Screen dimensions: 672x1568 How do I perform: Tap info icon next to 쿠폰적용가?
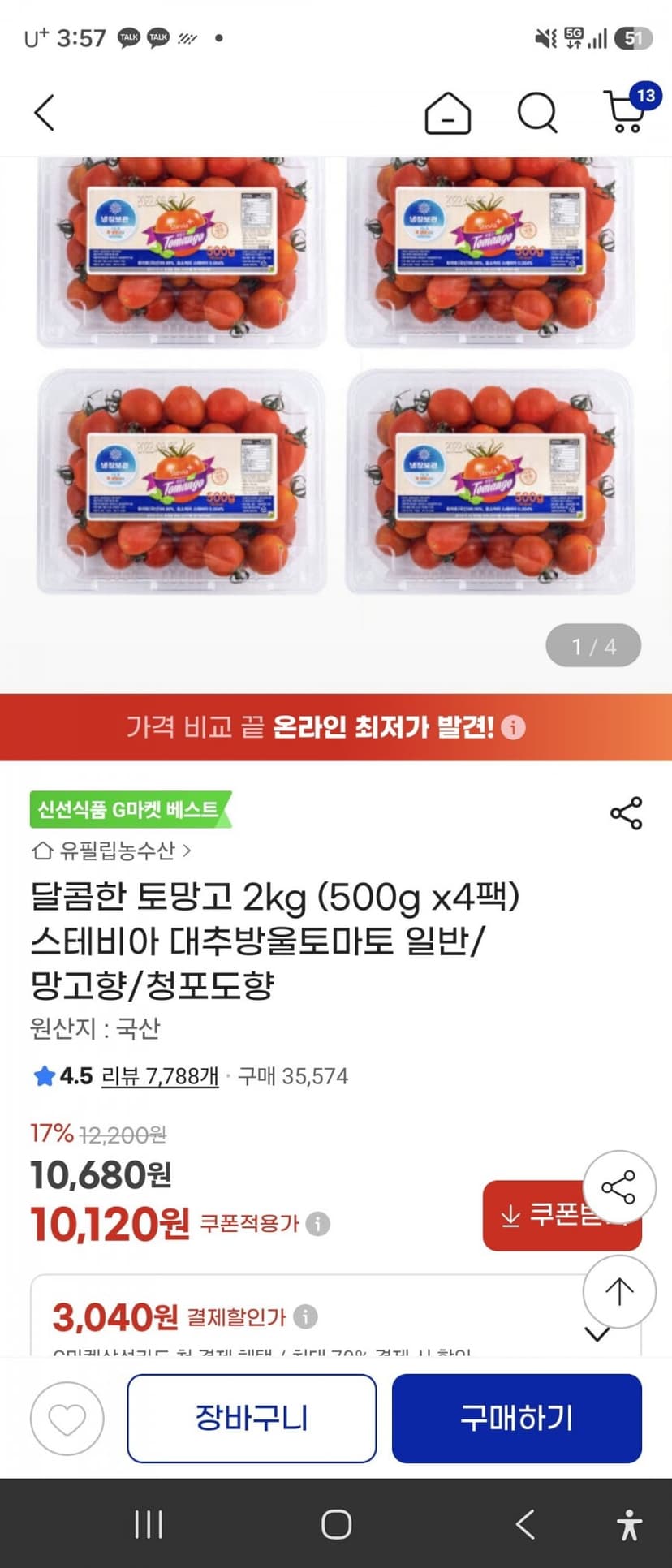pyautogui.click(x=318, y=1223)
